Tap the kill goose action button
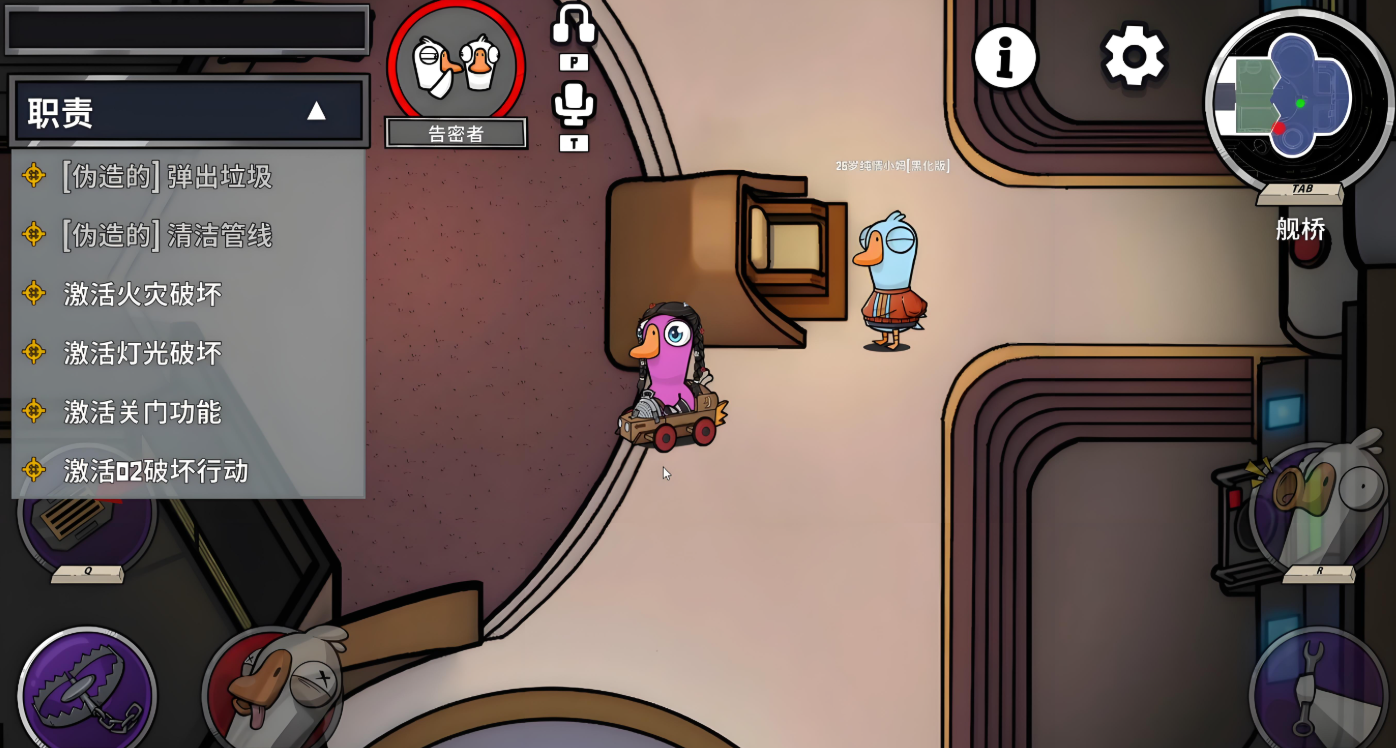Image resolution: width=1396 pixels, height=748 pixels. pyautogui.click(x=272, y=690)
